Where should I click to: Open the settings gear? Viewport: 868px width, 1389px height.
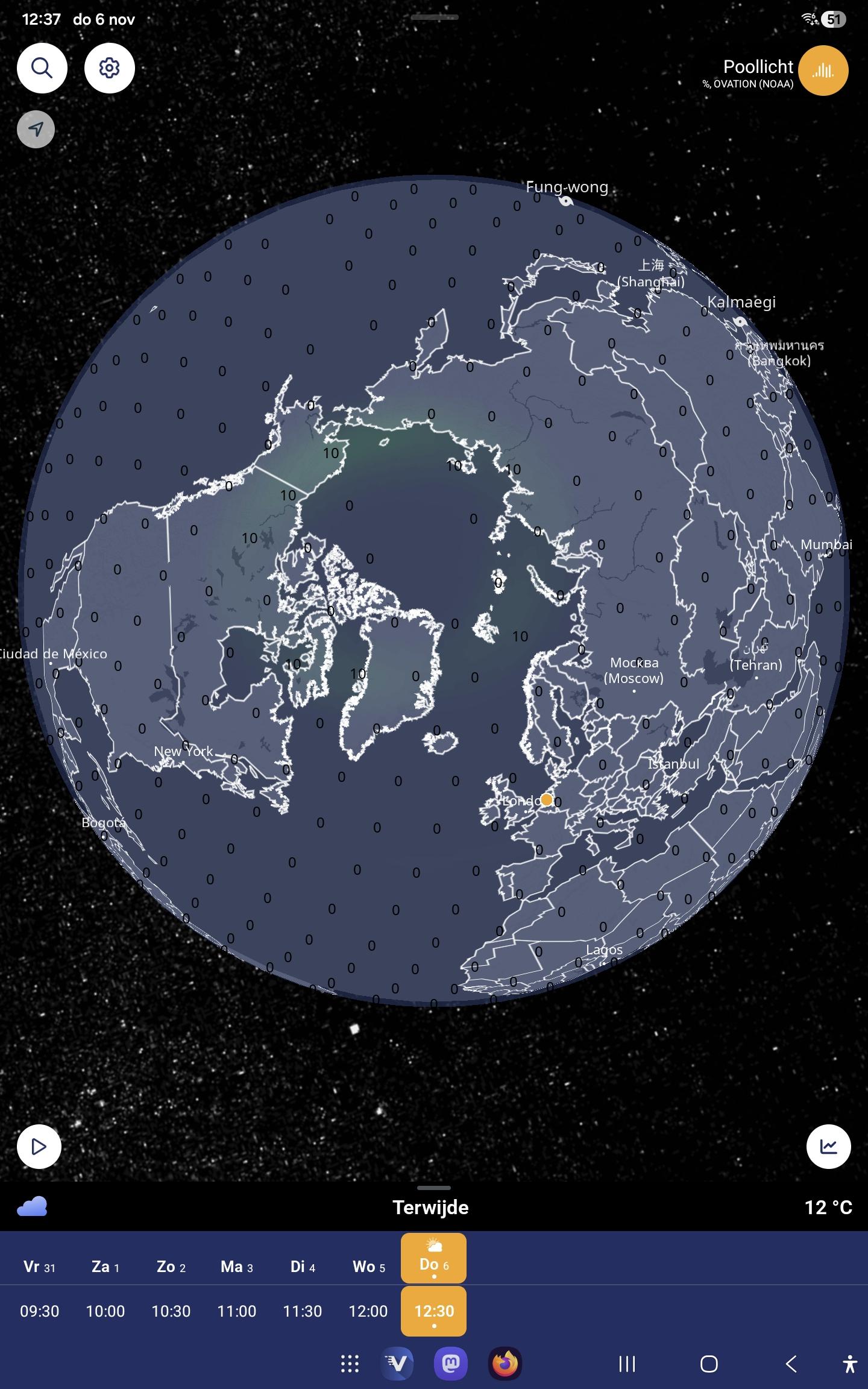pos(109,68)
